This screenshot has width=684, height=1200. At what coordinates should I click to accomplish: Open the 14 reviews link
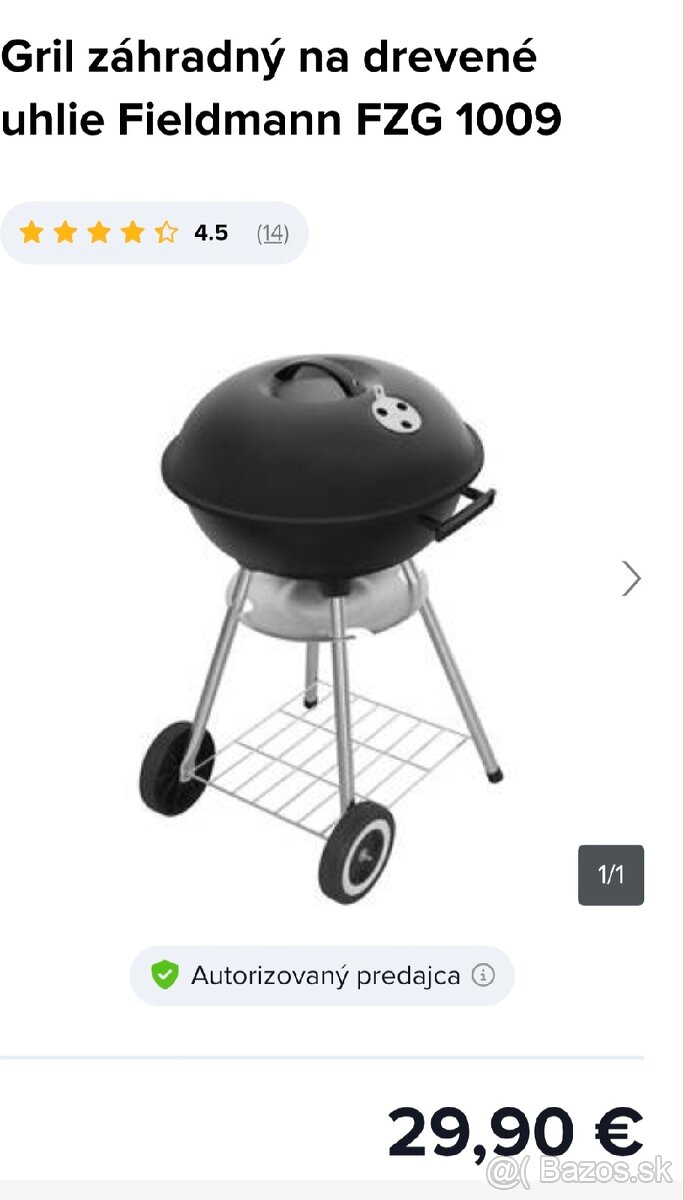(x=272, y=233)
